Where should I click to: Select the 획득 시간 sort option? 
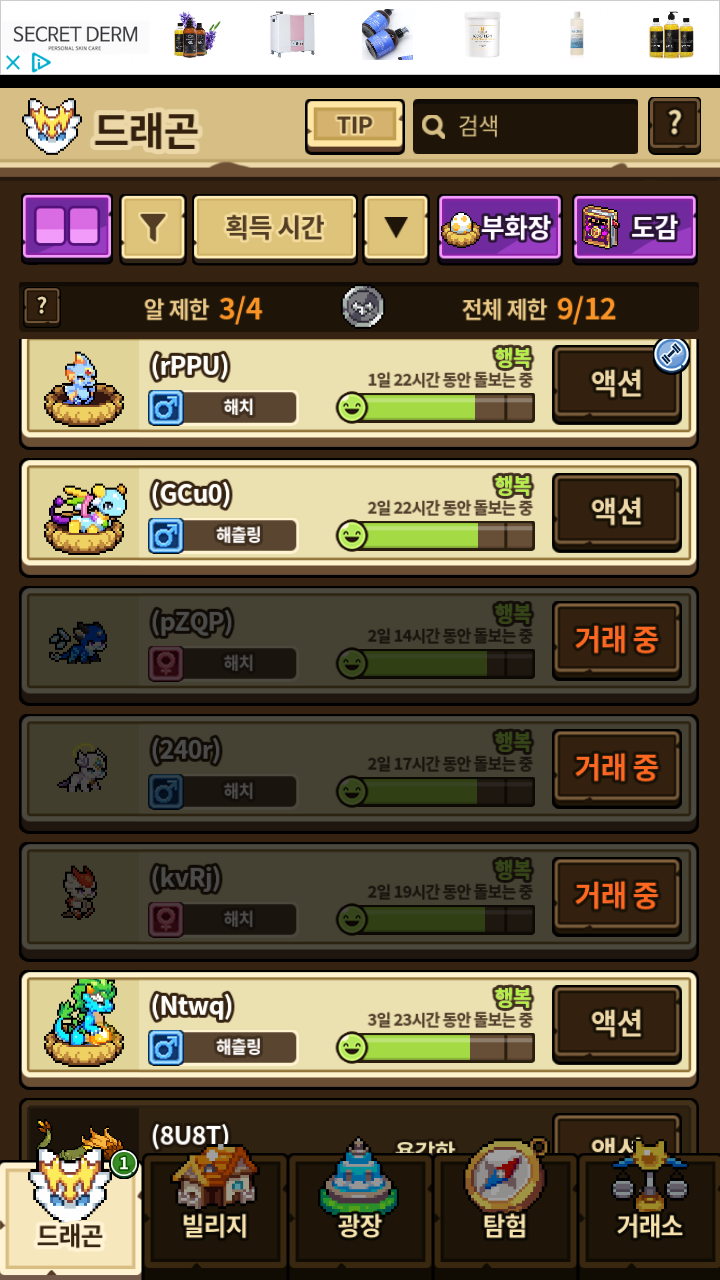pos(274,227)
